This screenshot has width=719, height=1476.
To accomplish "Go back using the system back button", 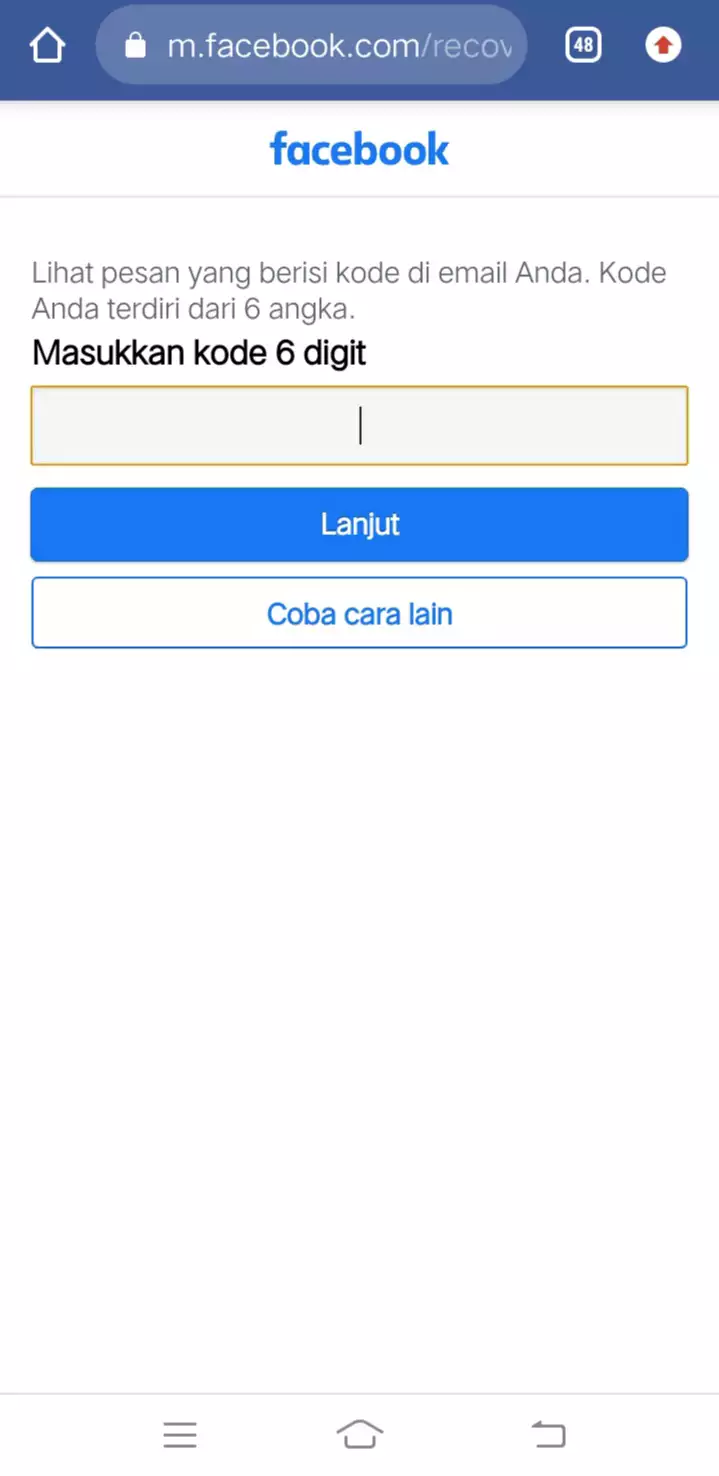I will click(x=548, y=1435).
